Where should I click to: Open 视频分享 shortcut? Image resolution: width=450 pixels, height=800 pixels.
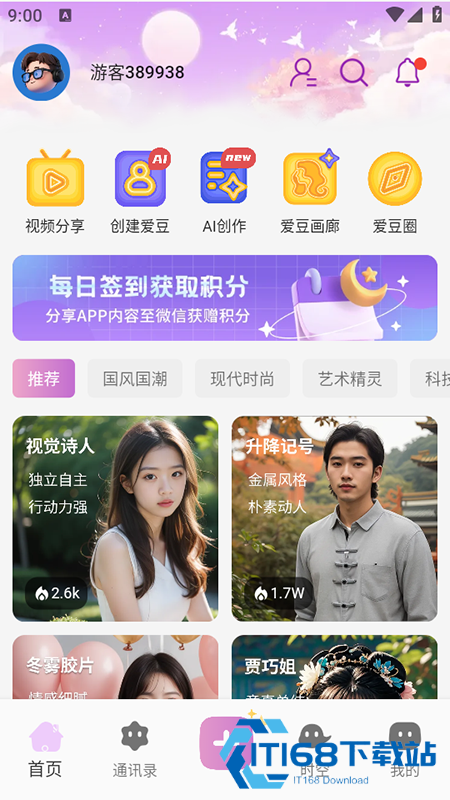click(x=55, y=192)
